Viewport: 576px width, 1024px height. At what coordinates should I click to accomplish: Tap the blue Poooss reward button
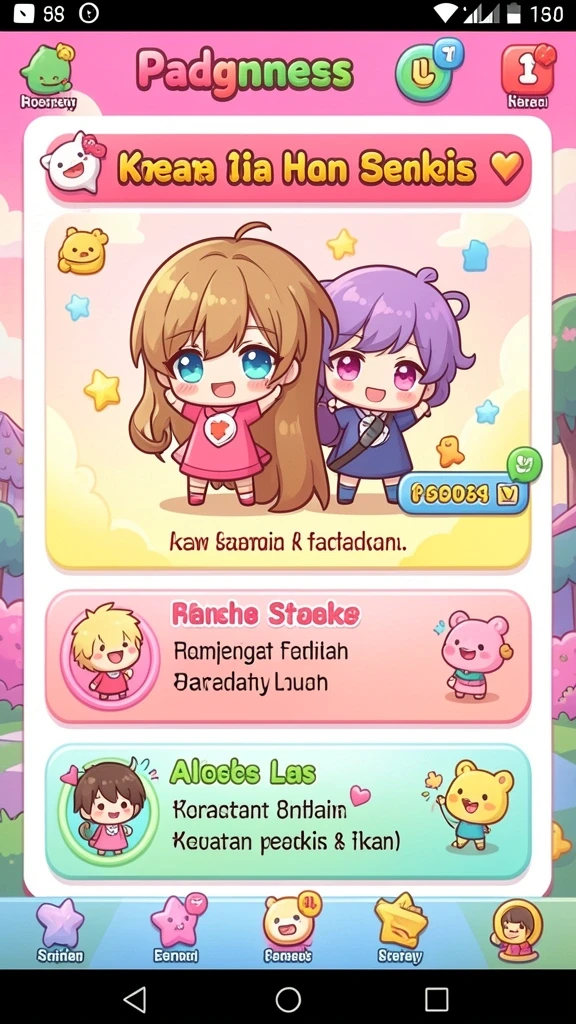coord(463,494)
